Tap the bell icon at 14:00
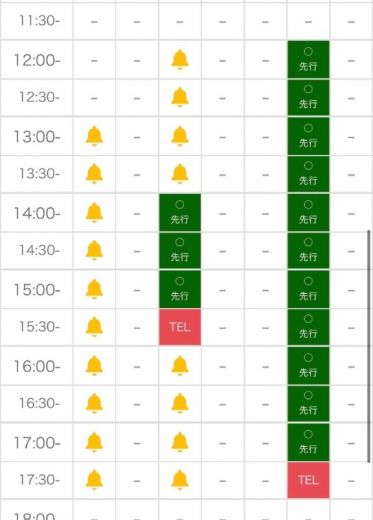 (94, 213)
